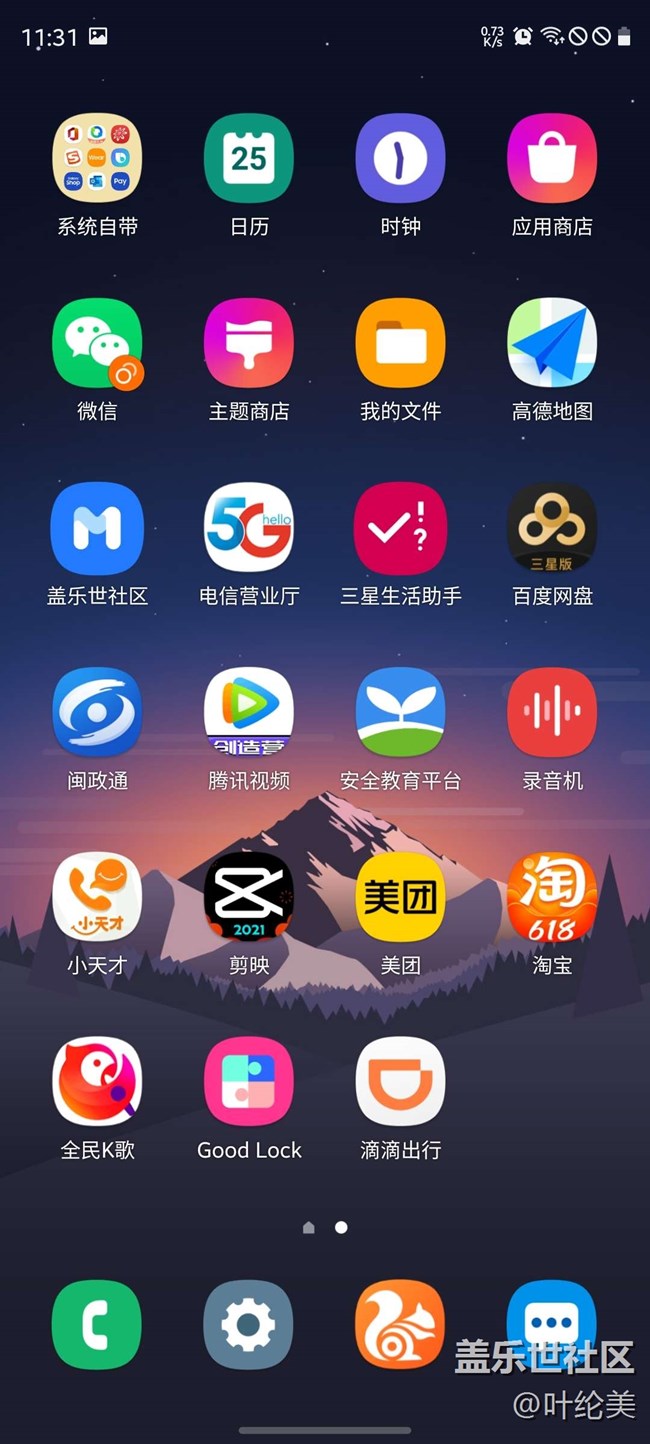Launch 腾讯视频 video app
This screenshot has width=650, height=1444.
tap(249, 712)
